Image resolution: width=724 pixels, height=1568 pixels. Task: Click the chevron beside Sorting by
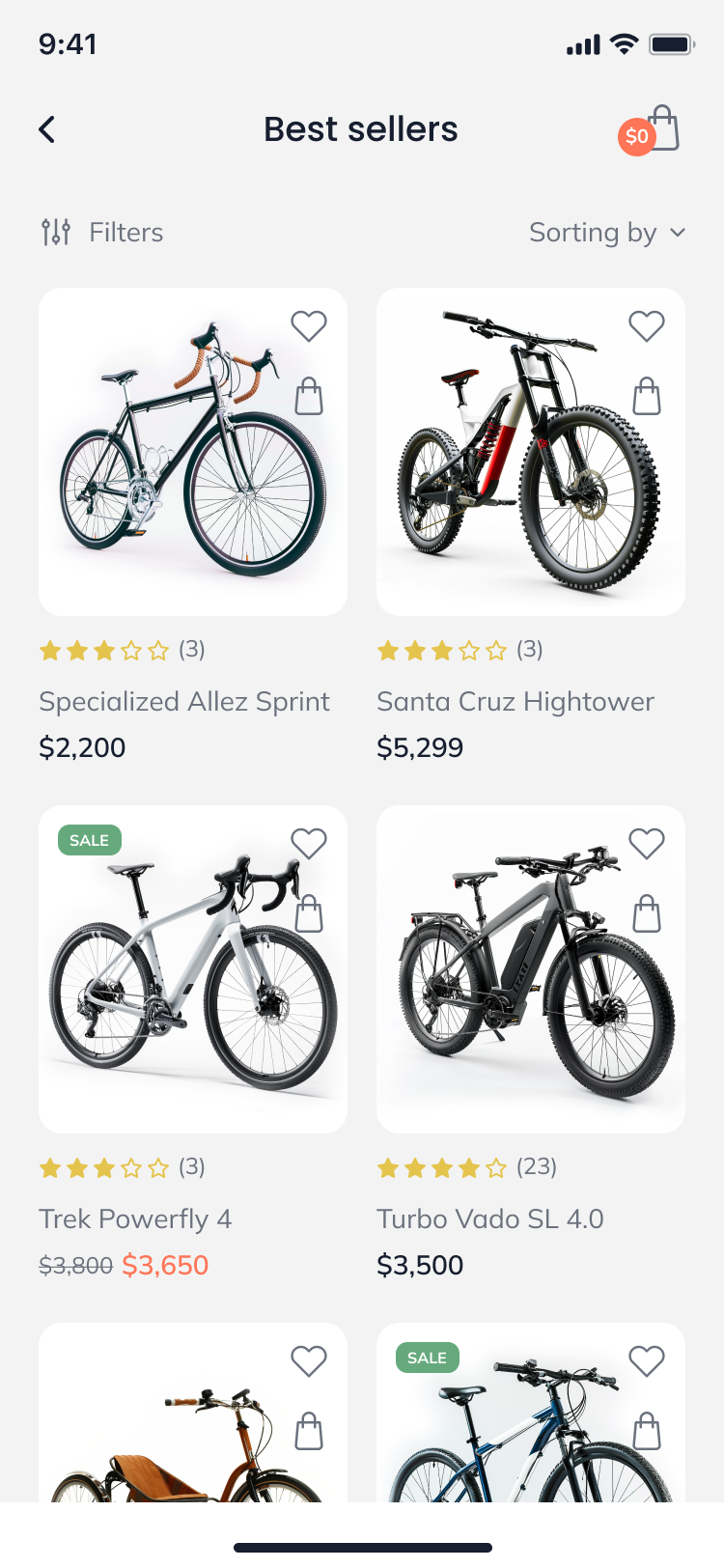pyautogui.click(x=678, y=232)
